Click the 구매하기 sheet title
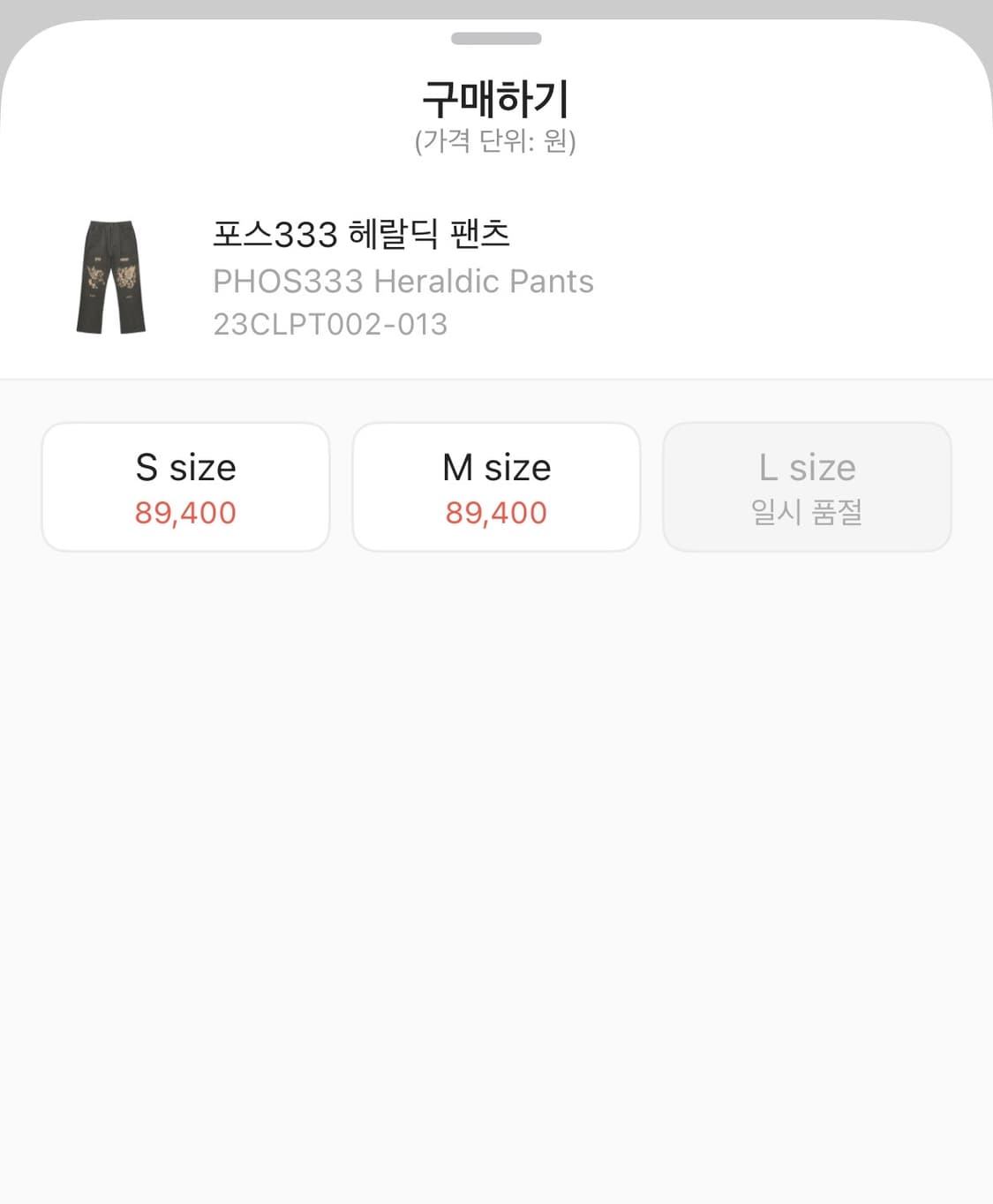This screenshot has height=1204, width=993. [496, 98]
